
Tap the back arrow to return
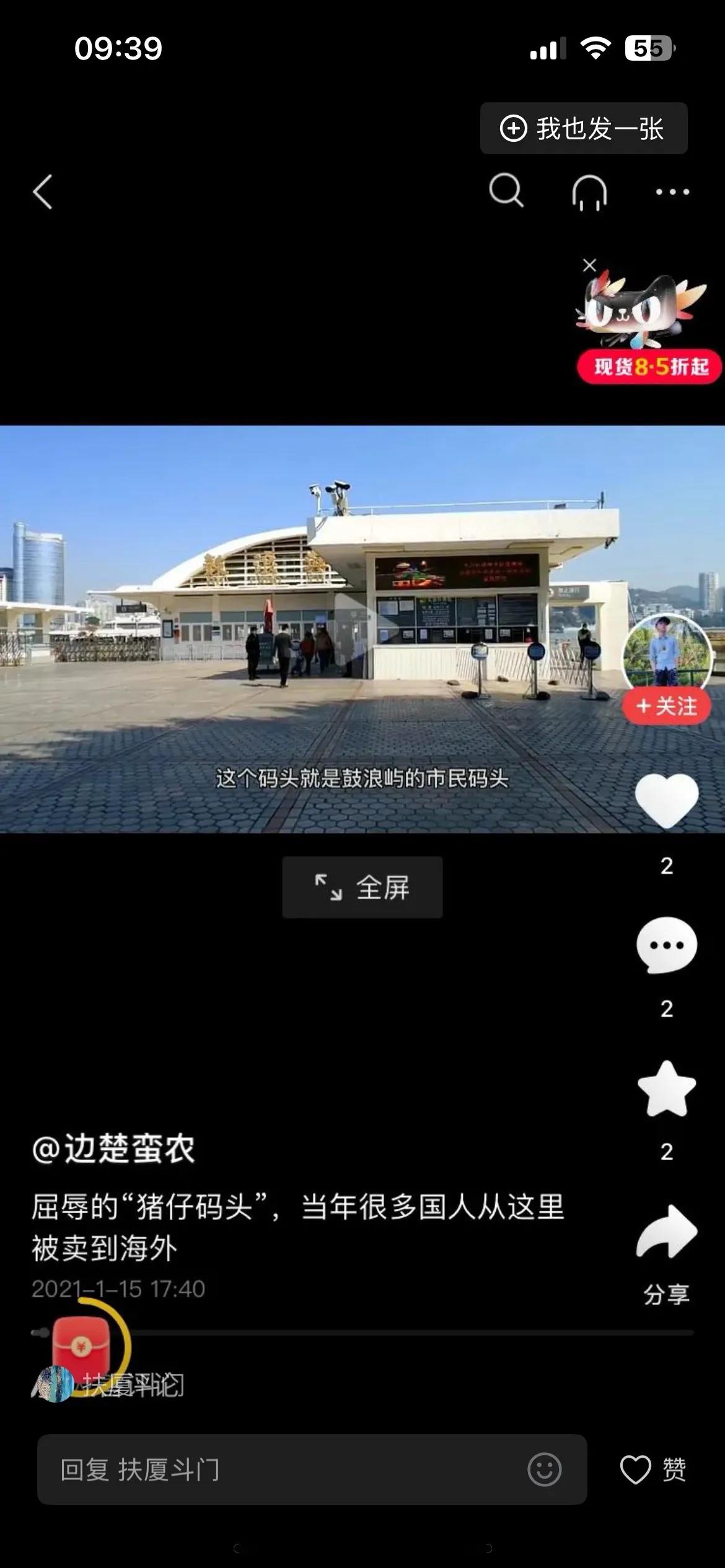(43, 193)
